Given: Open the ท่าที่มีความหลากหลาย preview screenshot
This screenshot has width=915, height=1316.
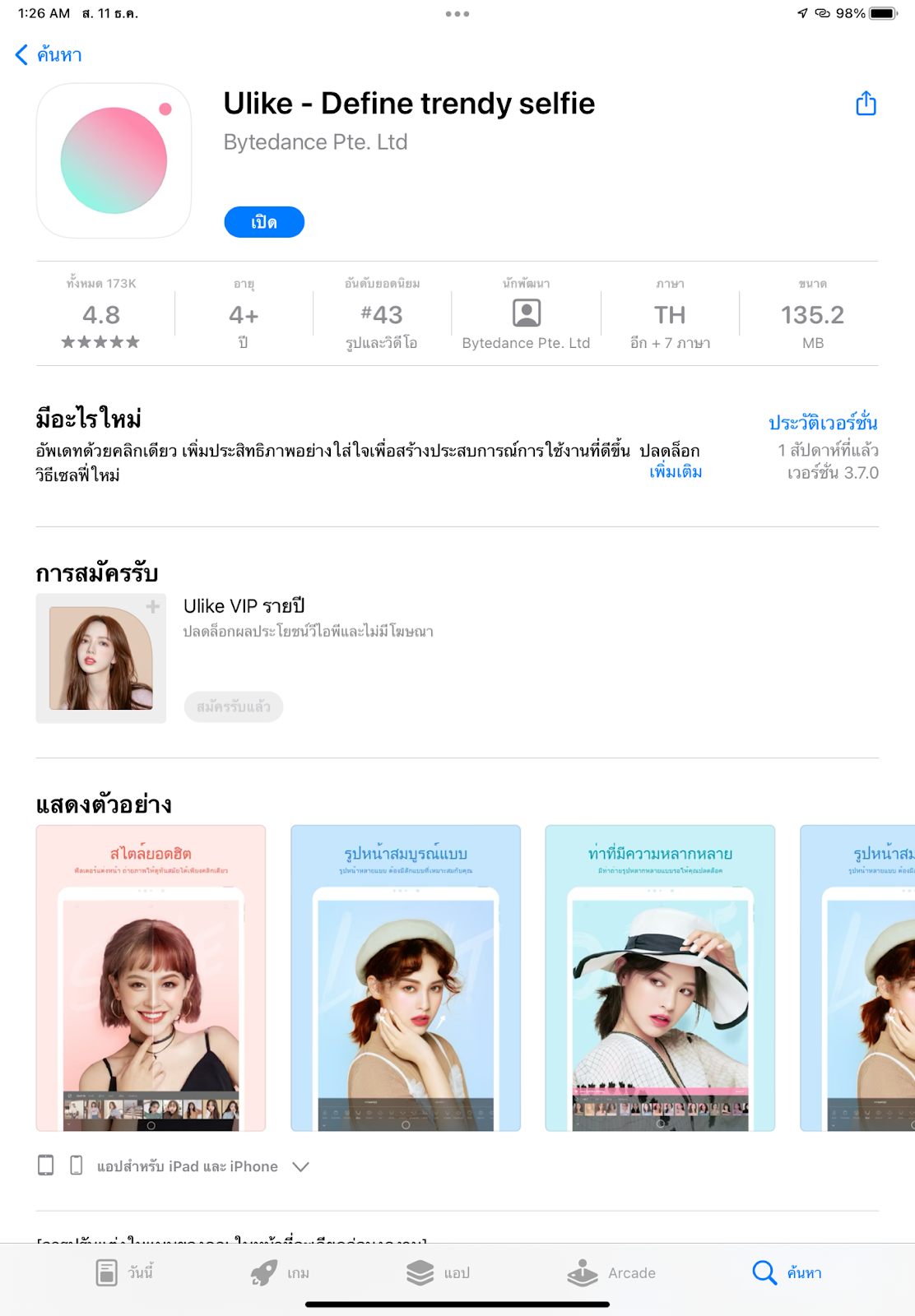Looking at the screenshot, I should [x=660, y=978].
